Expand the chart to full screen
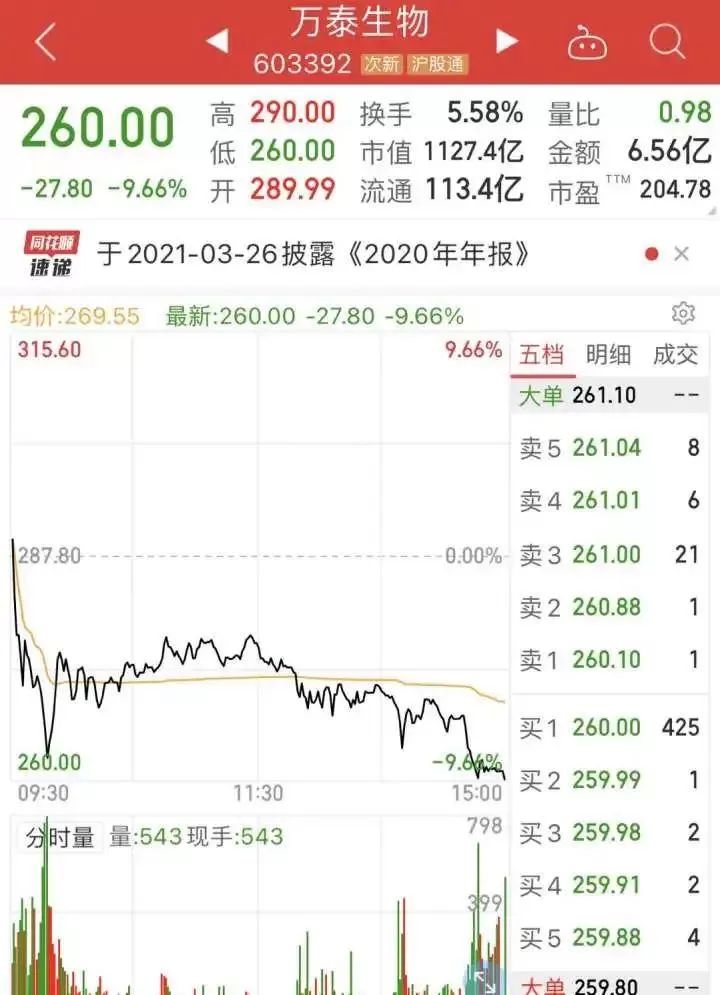The width and height of the screenshot is (720, 995). point(485,980)
